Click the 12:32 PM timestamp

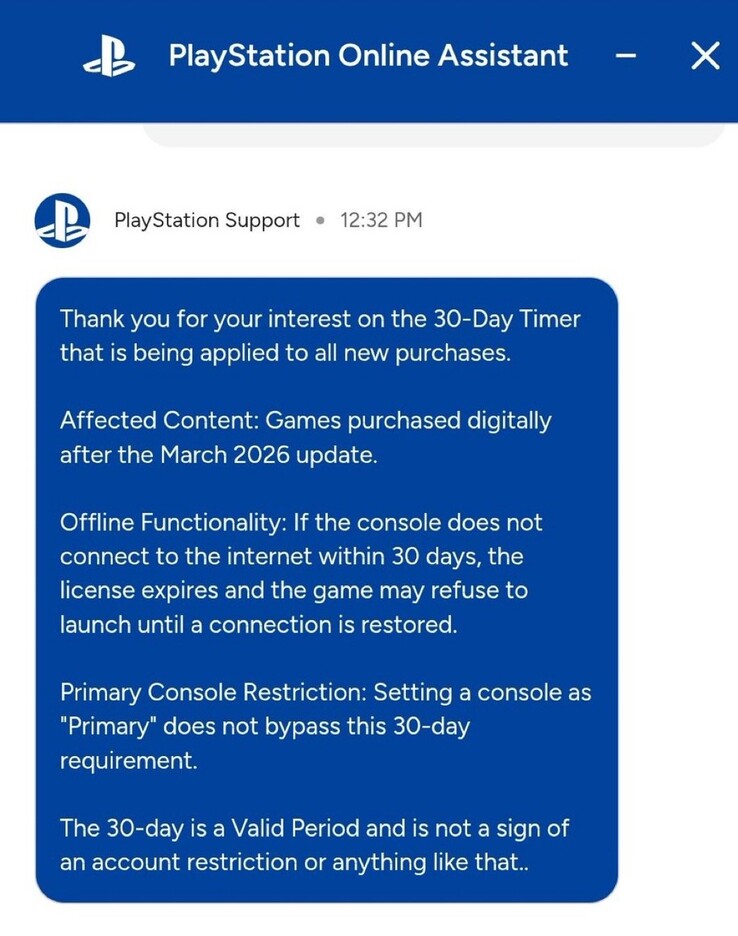(x=382, y=220)
